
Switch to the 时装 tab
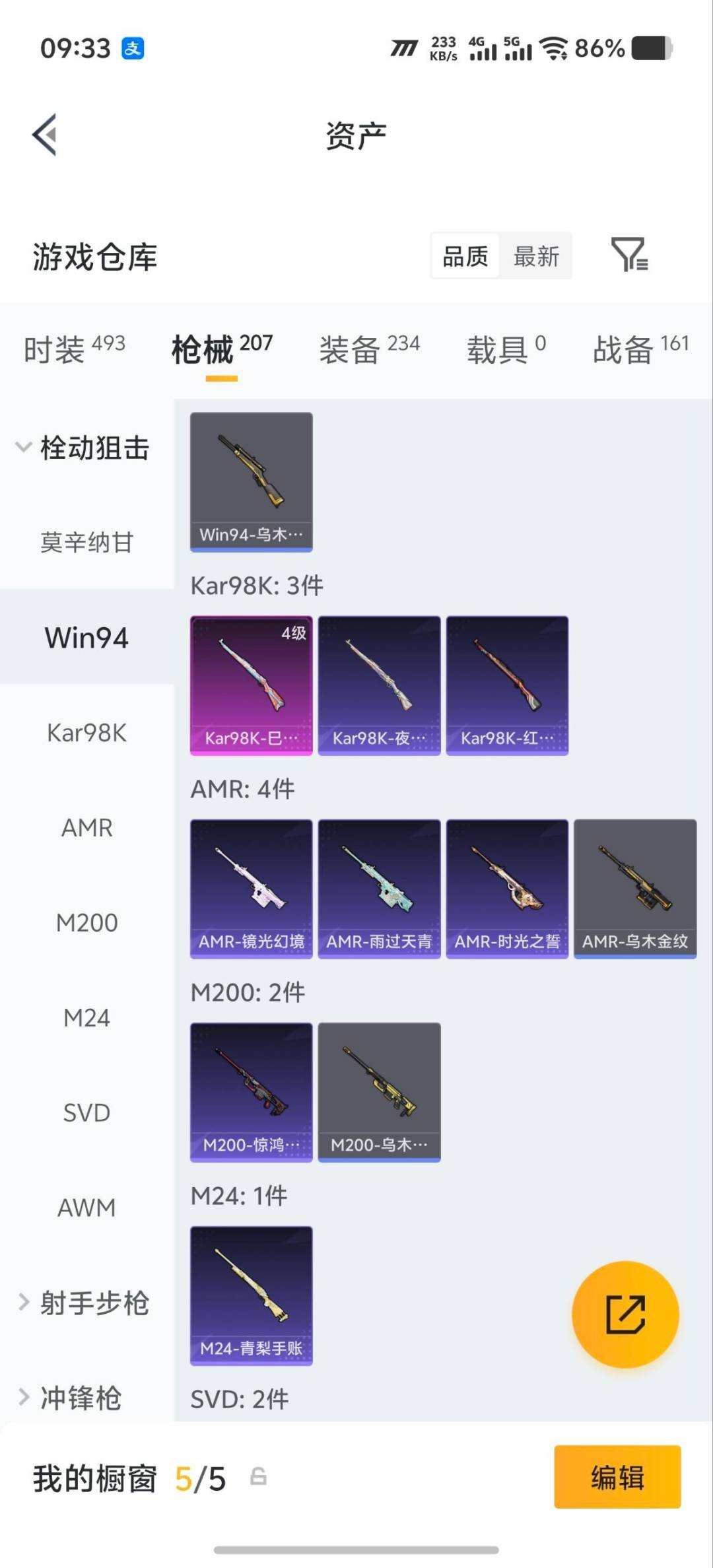click(74, 349)
